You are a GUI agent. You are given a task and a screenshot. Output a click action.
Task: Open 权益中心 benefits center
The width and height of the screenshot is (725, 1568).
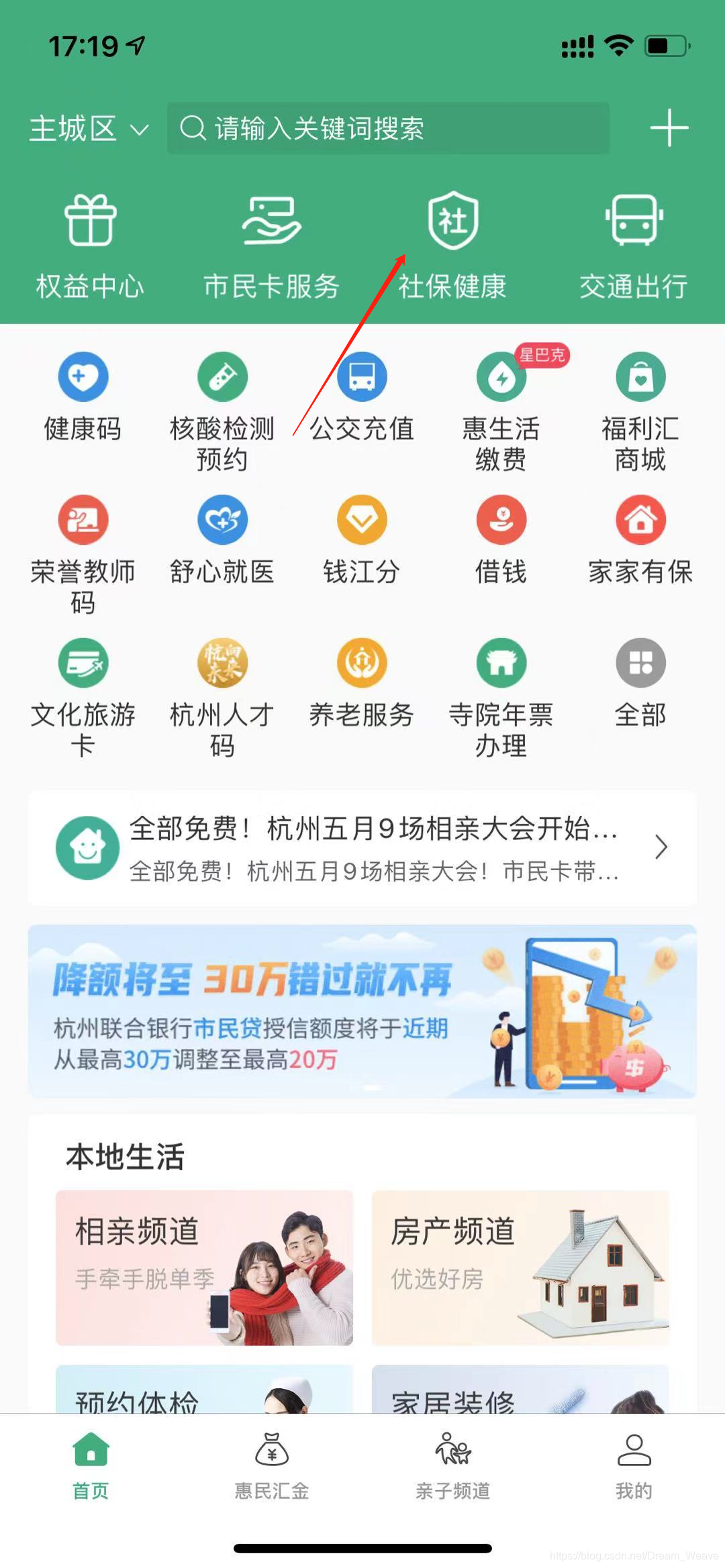pyautogui.click(x=90, y=246)
